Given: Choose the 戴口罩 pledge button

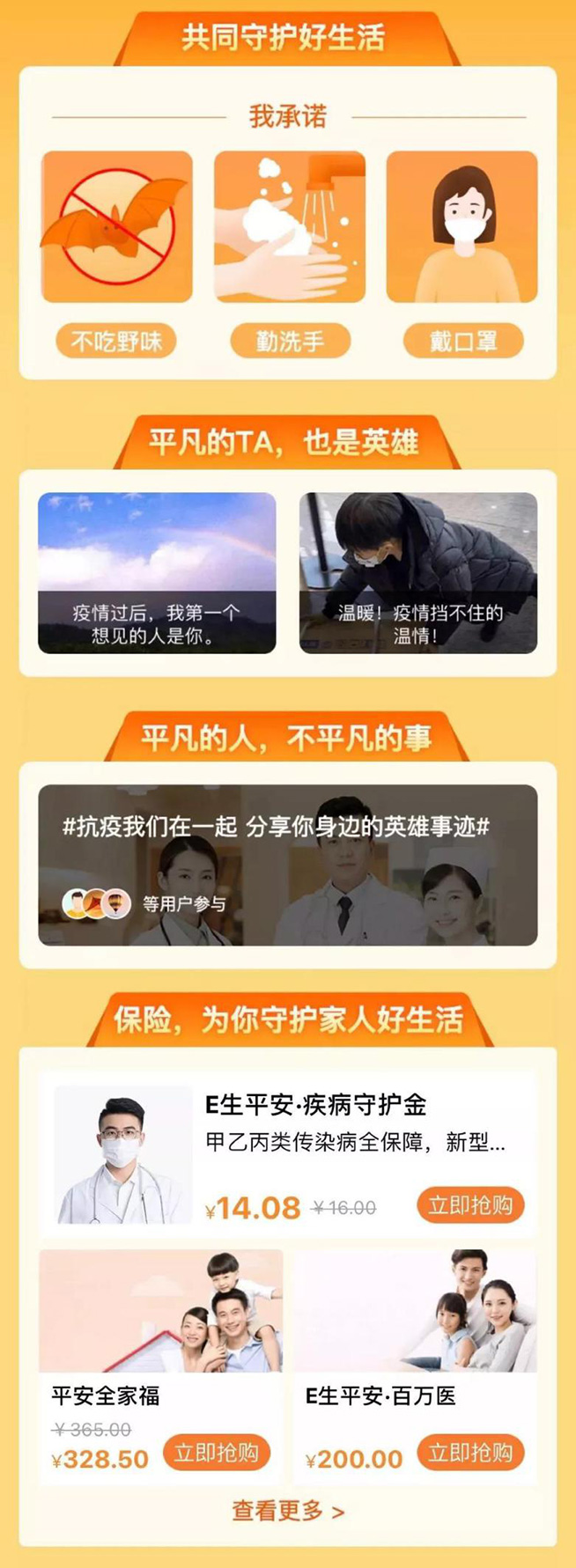Looking at the screenshot, I should tap(462, 341).
